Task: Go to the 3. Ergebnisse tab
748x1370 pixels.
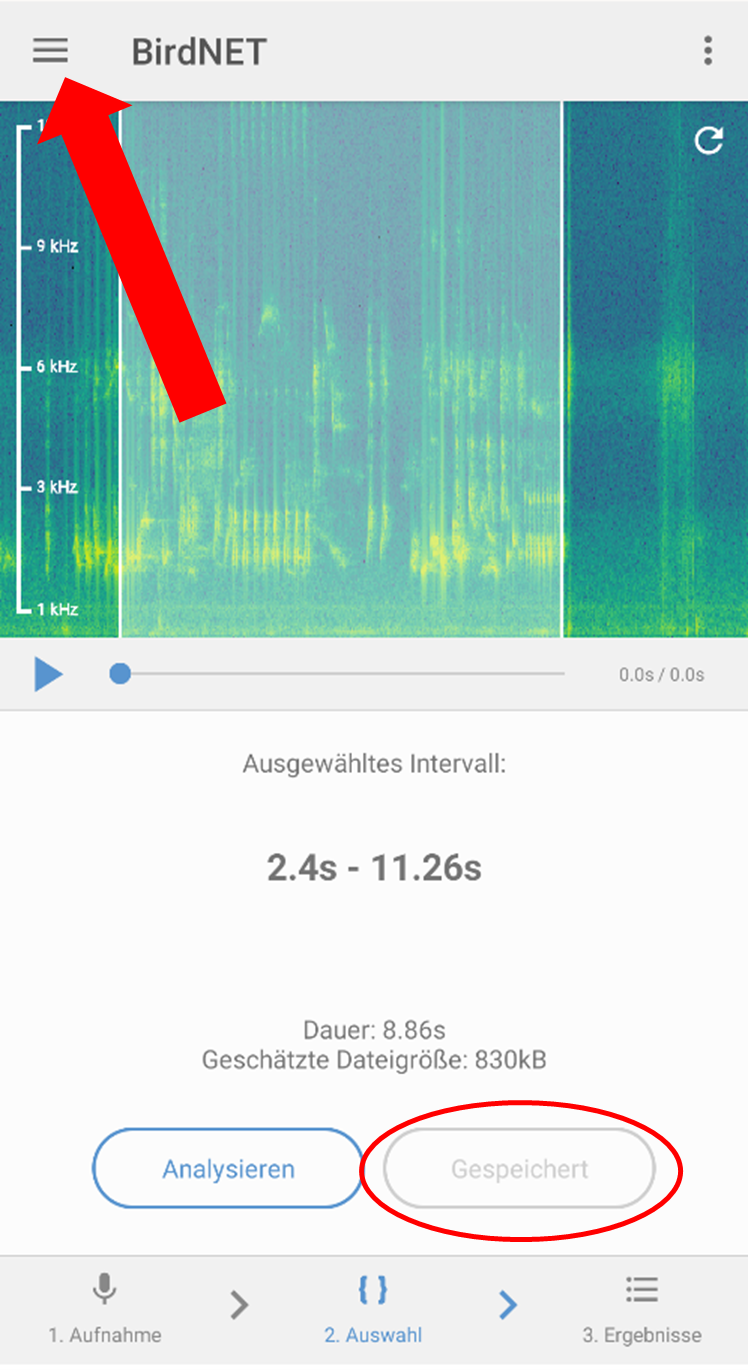Action: pyautogui.click(x=642, y=1308)
